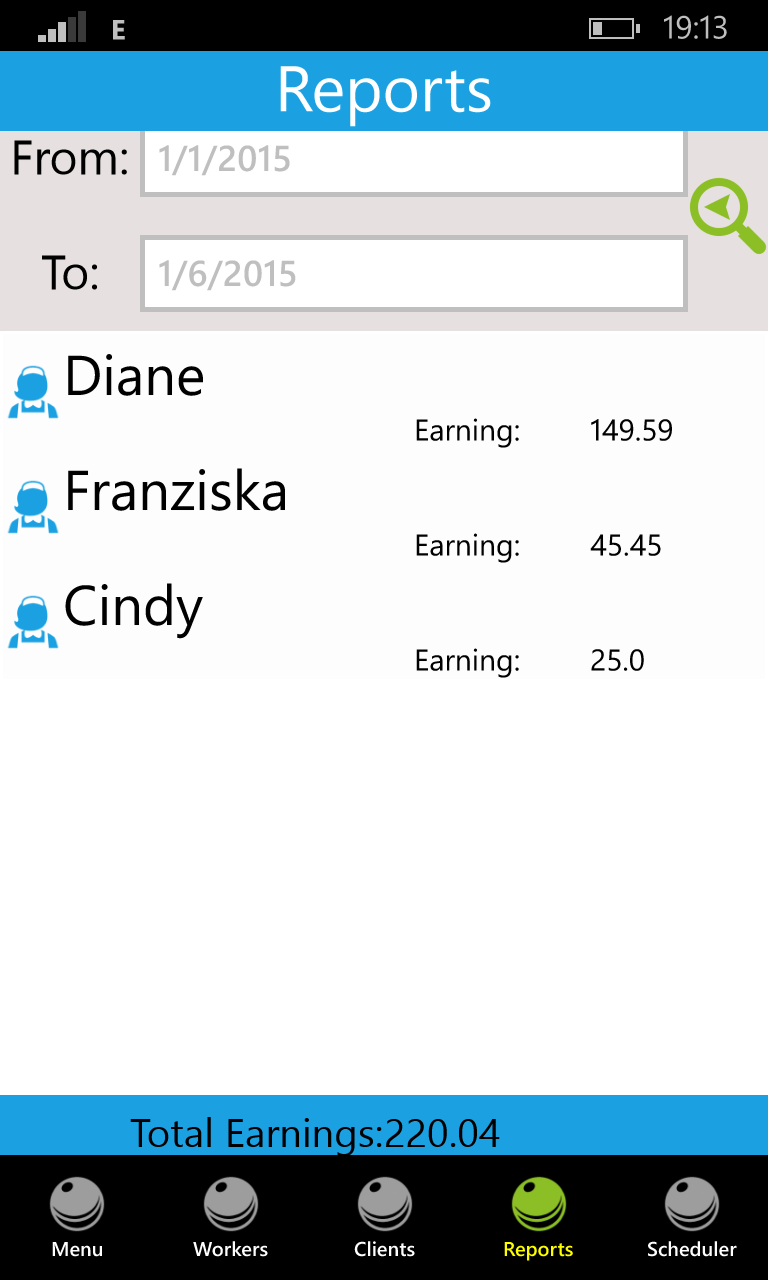Open the Scheduler tab

pos(691,1217)
